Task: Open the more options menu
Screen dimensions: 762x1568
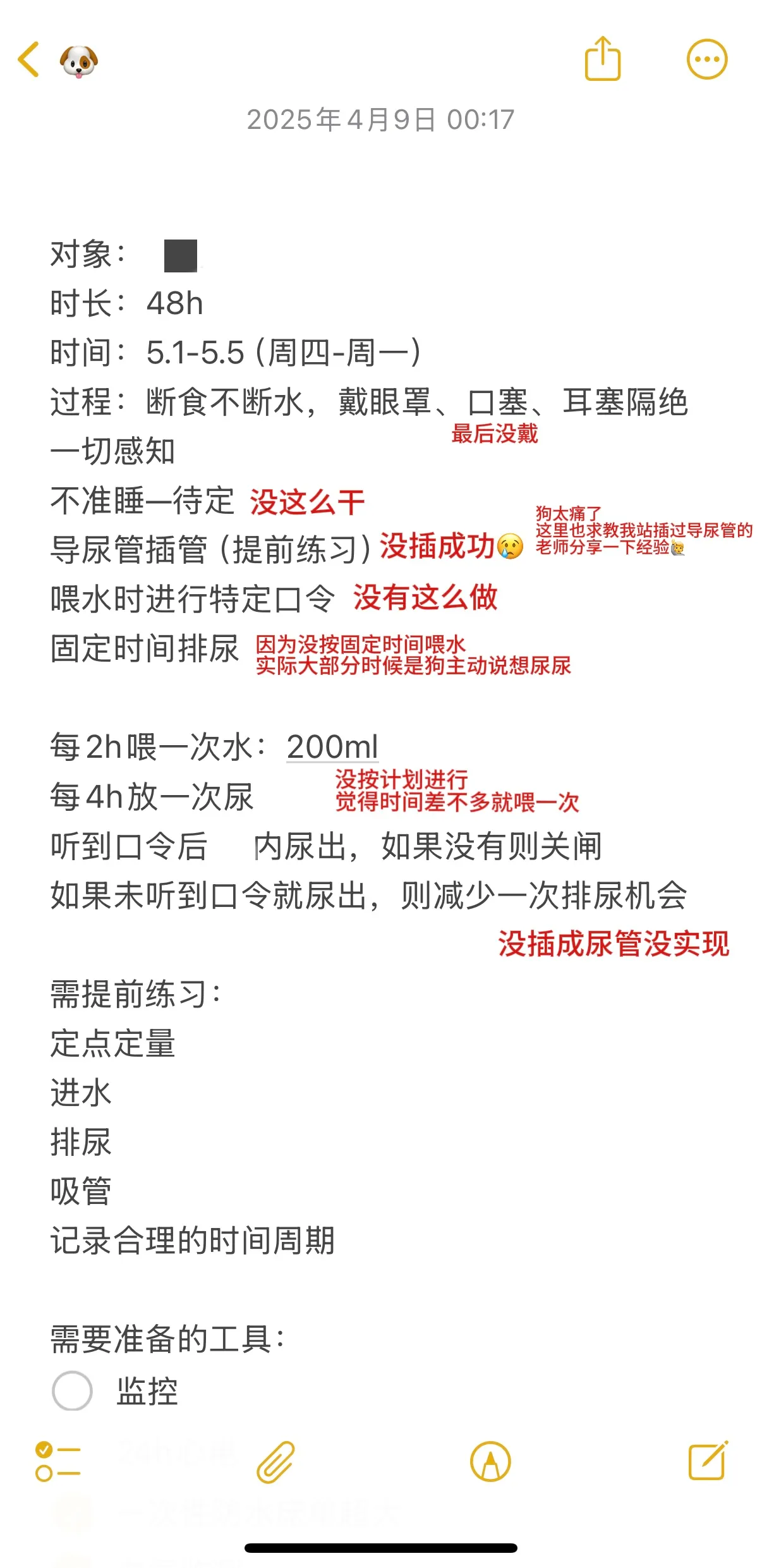Action: point(706,59)
